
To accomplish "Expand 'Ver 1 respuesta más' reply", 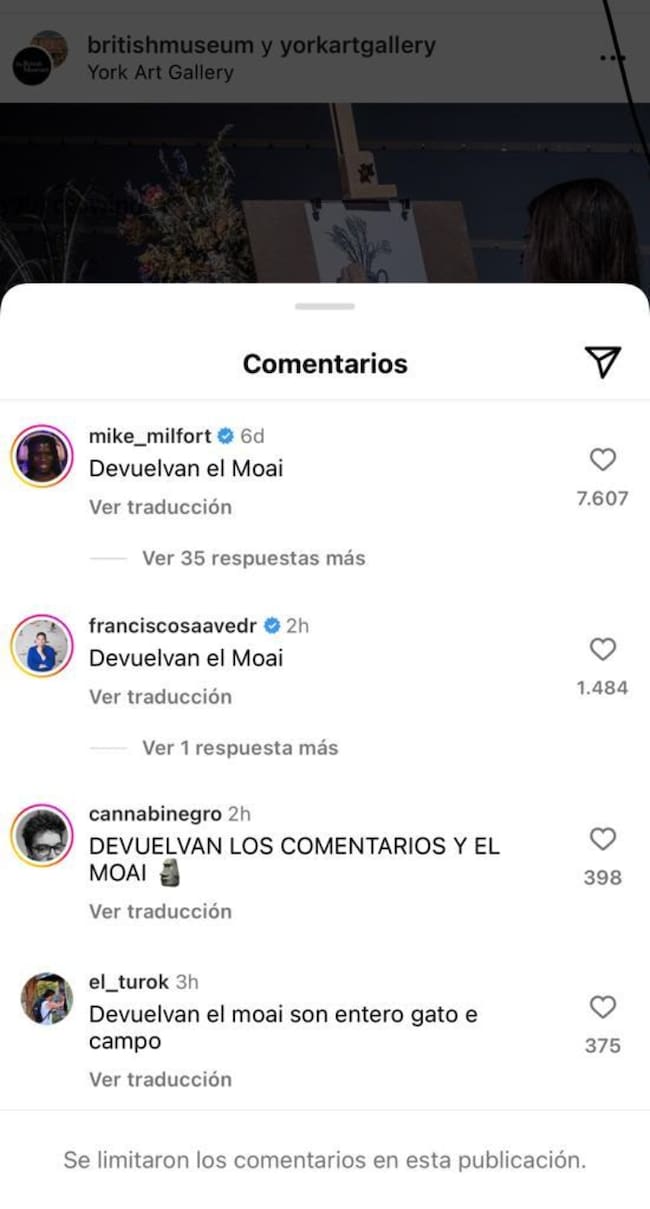I will coord(240,748).
